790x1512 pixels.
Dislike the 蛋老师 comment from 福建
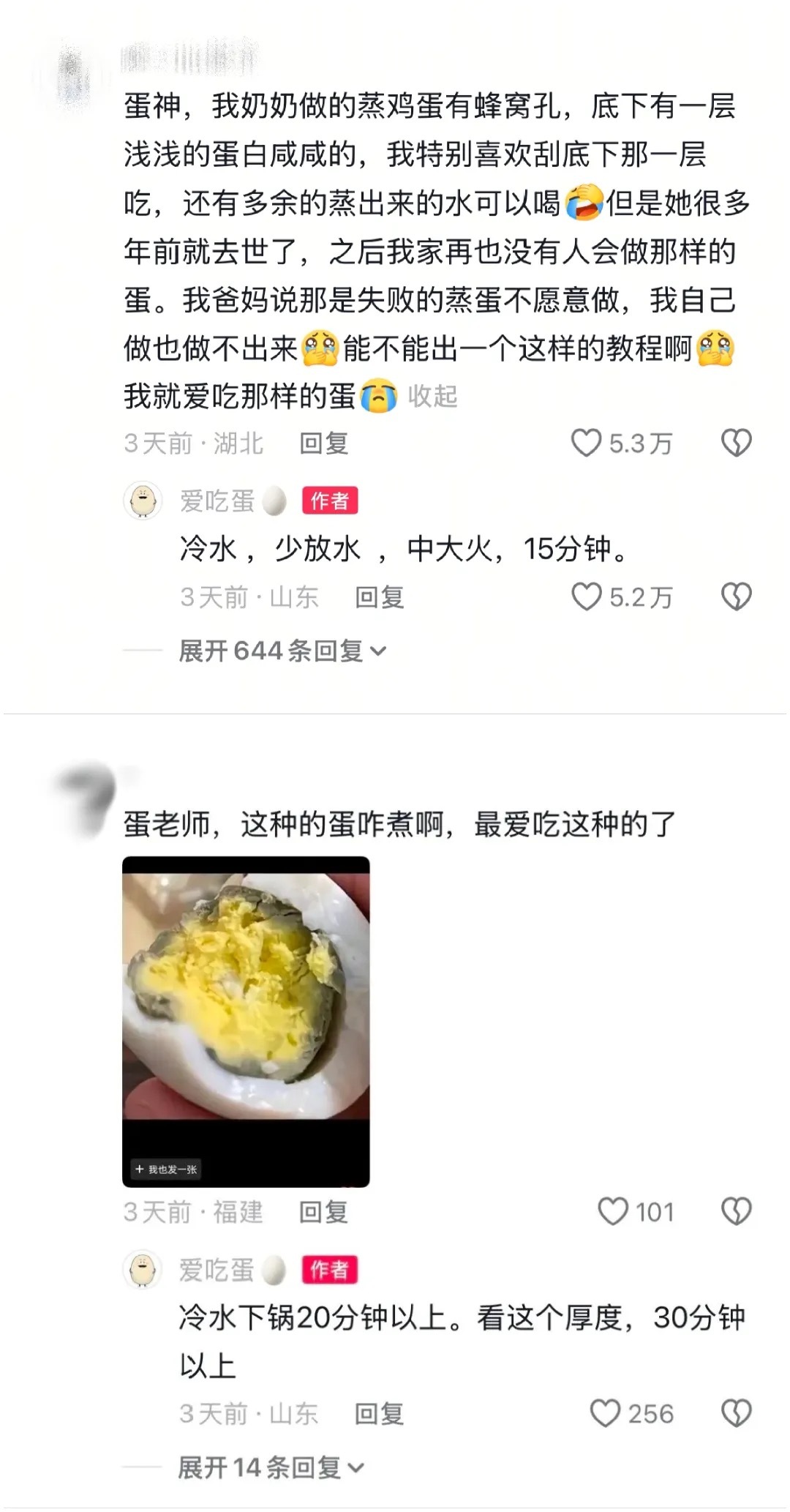736,1212
